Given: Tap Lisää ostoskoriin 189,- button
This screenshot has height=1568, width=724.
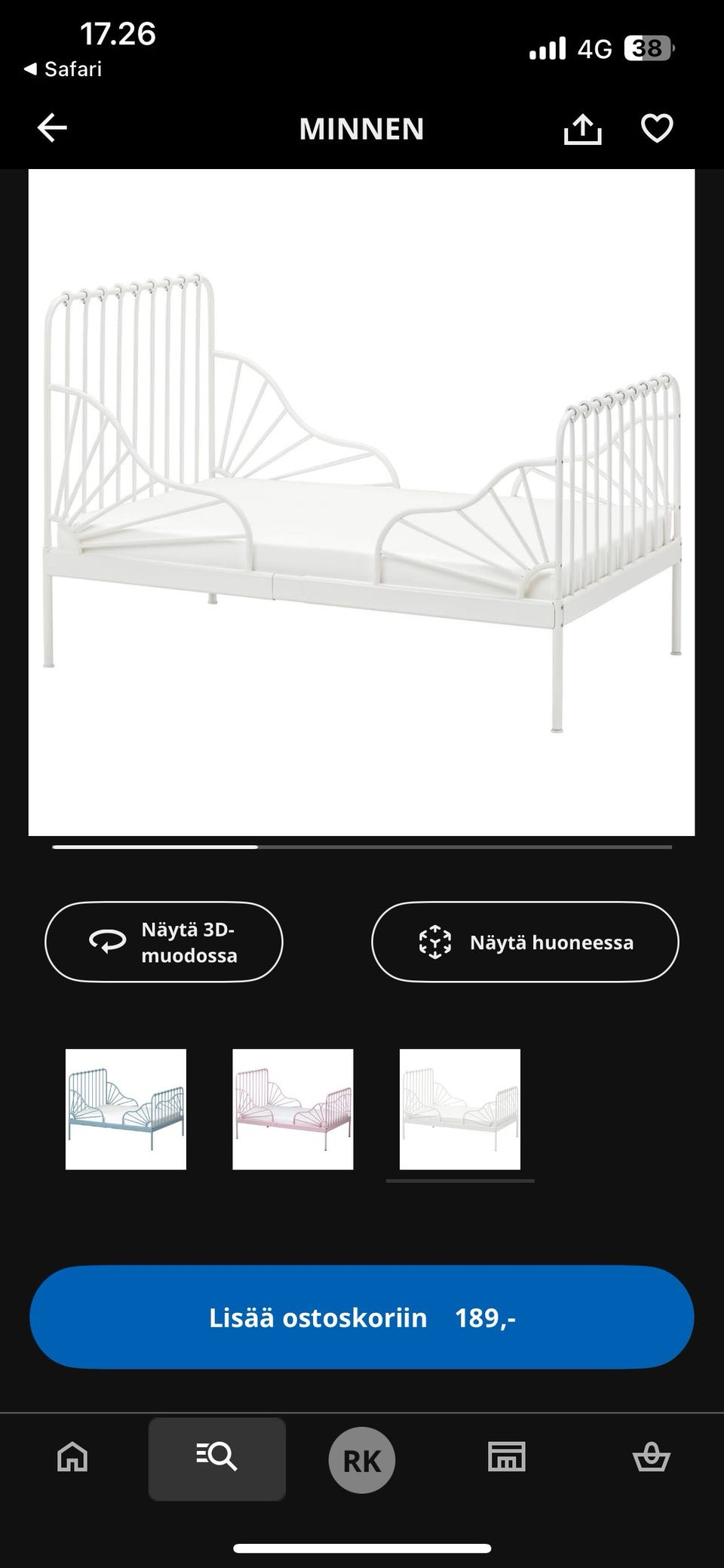Looking at the screenshot, I should pos(362,1317).
